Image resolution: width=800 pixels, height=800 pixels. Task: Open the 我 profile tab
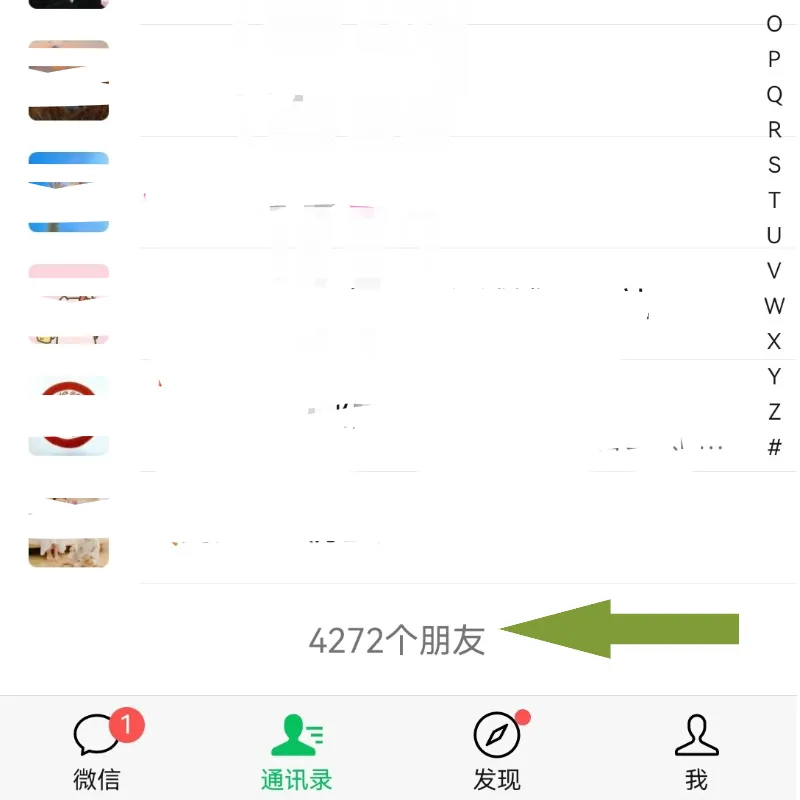pos(697,750)
